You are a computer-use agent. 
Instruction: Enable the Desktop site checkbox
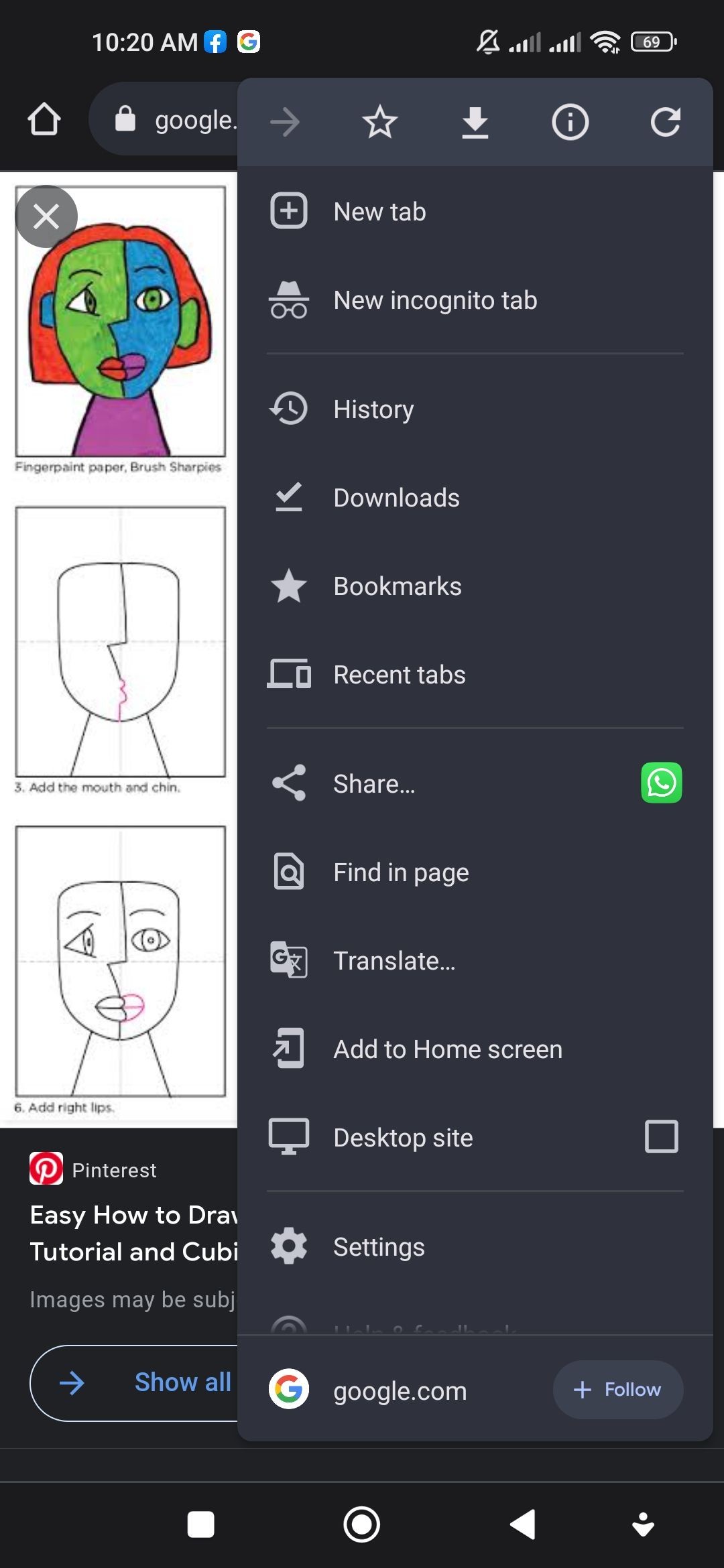click(x=662, y=1136)
